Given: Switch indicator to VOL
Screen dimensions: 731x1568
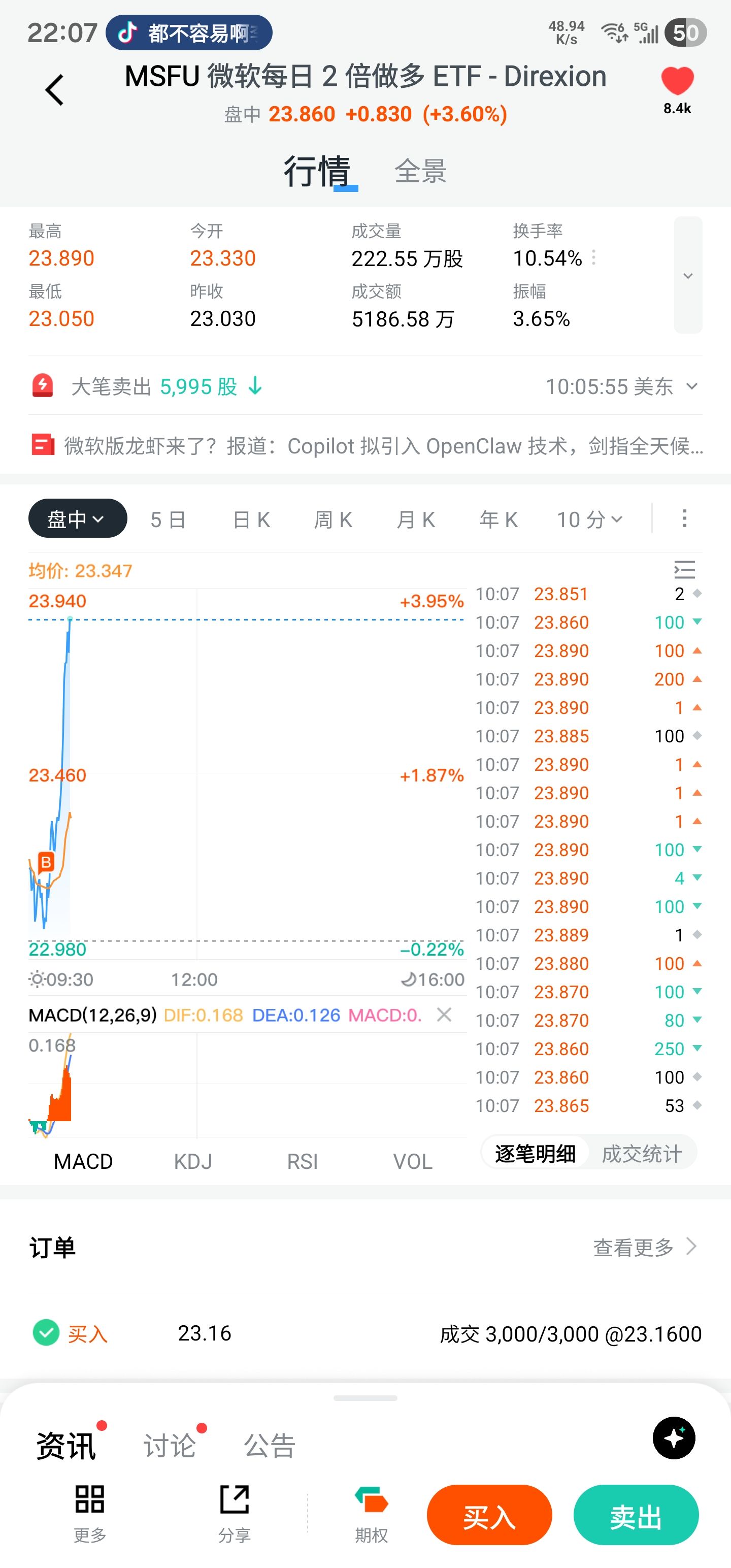Looking at the screenshot, I should [413, 1161].
